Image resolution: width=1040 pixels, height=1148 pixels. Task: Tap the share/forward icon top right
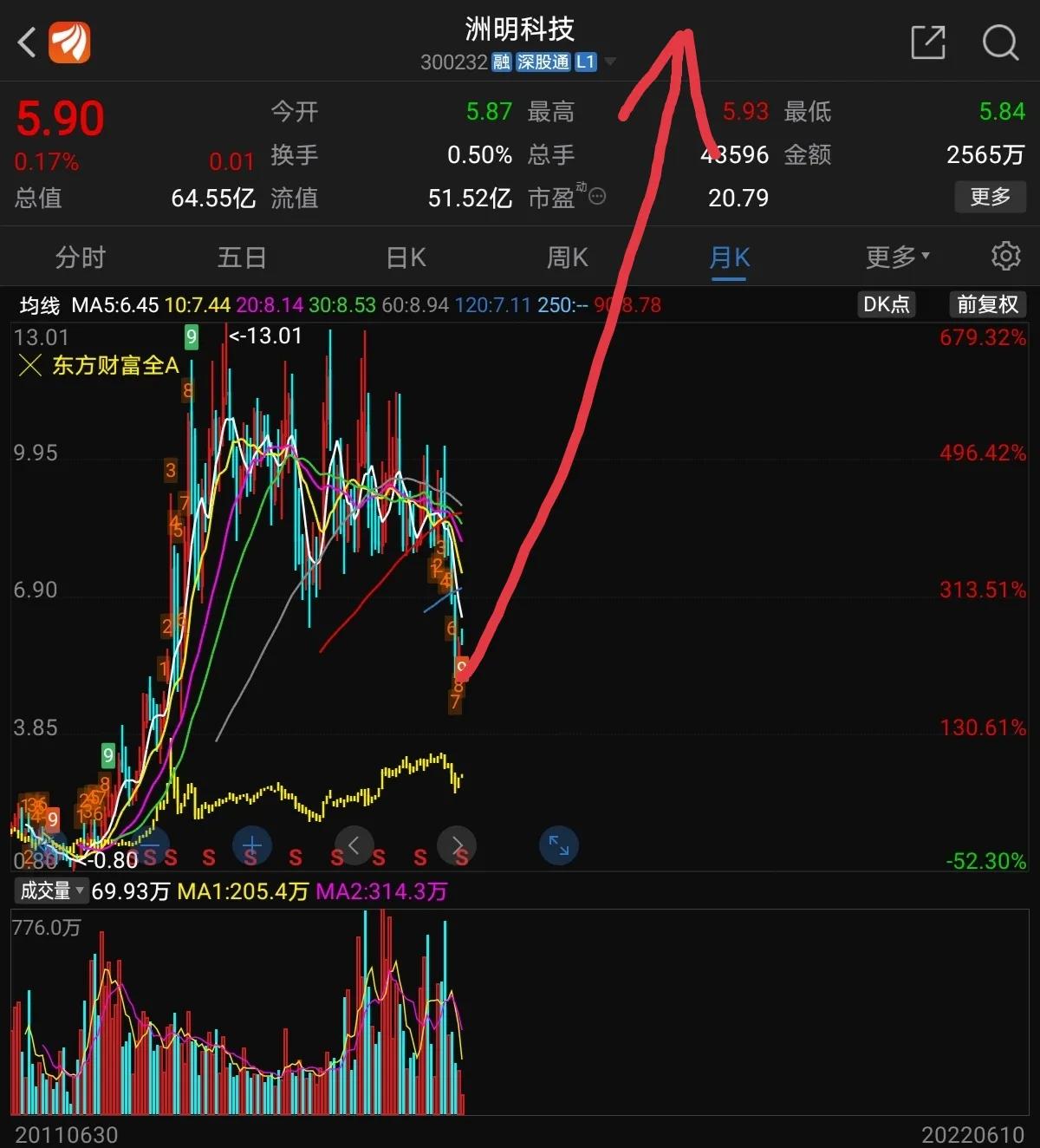pyautogui.click(x=926, y=42)
